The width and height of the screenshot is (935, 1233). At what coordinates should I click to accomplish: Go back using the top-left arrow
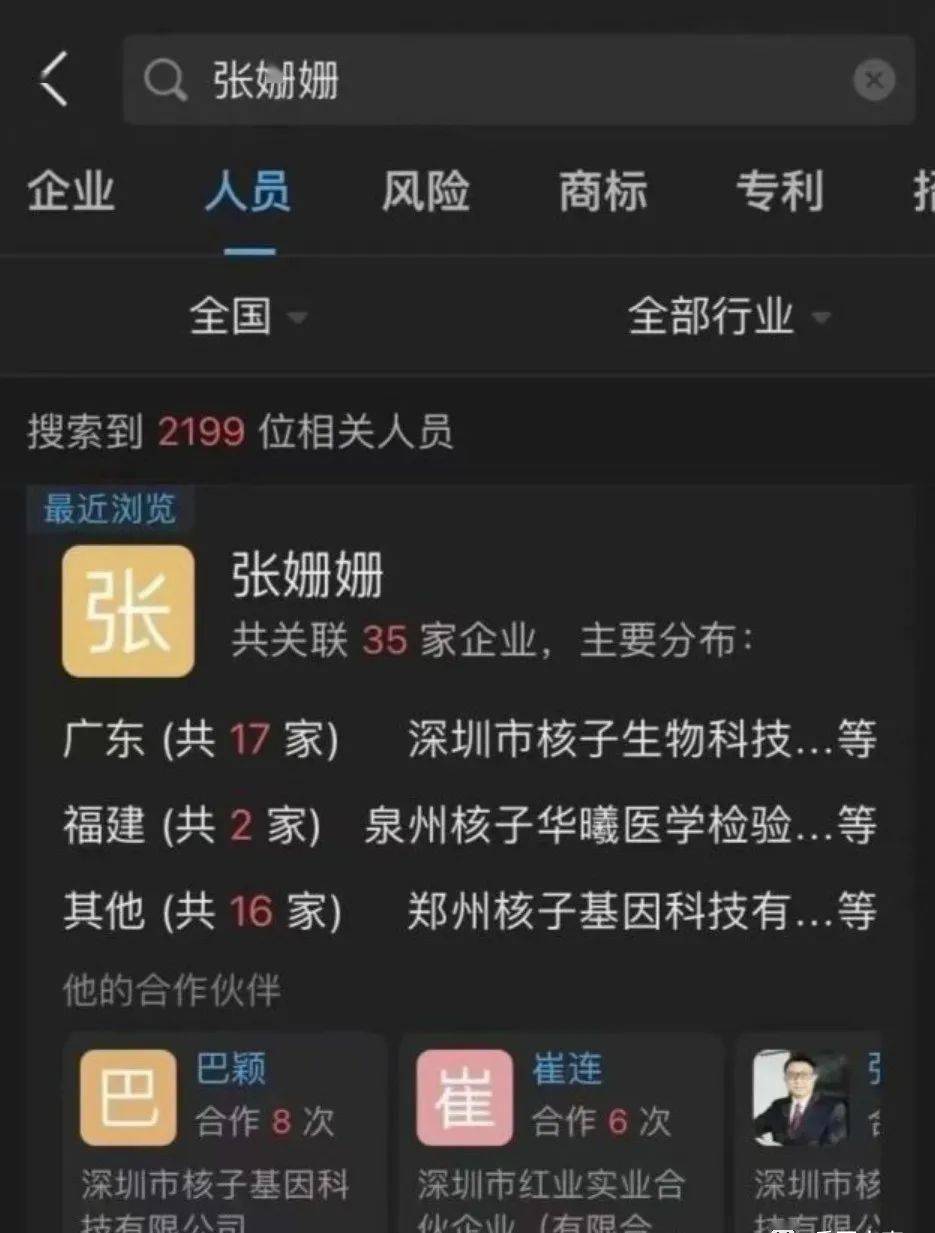click(53, 79)
